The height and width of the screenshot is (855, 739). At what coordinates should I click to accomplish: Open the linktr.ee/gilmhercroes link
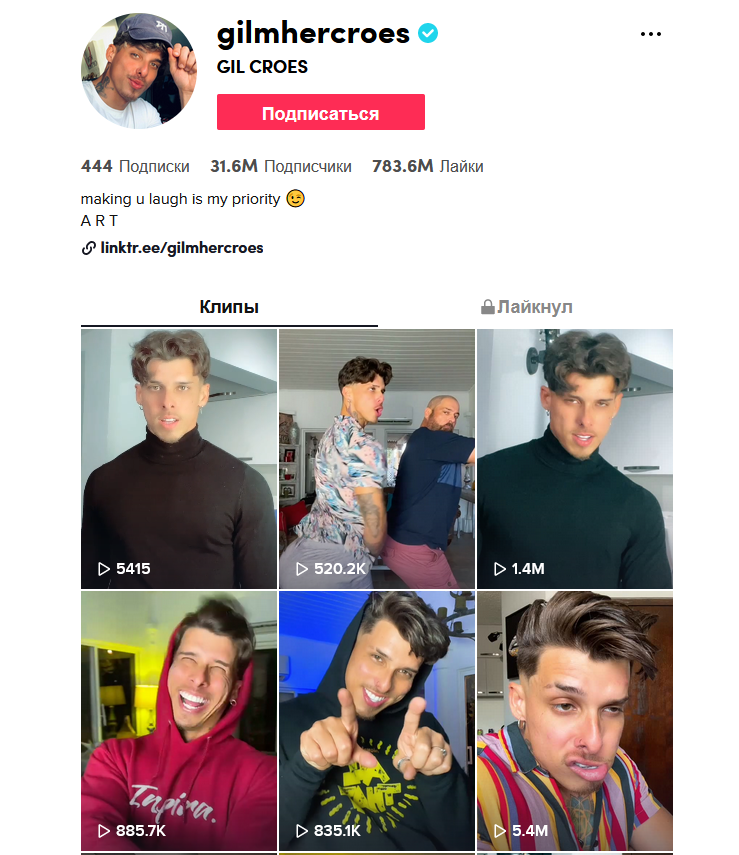(x=181, y=247)
